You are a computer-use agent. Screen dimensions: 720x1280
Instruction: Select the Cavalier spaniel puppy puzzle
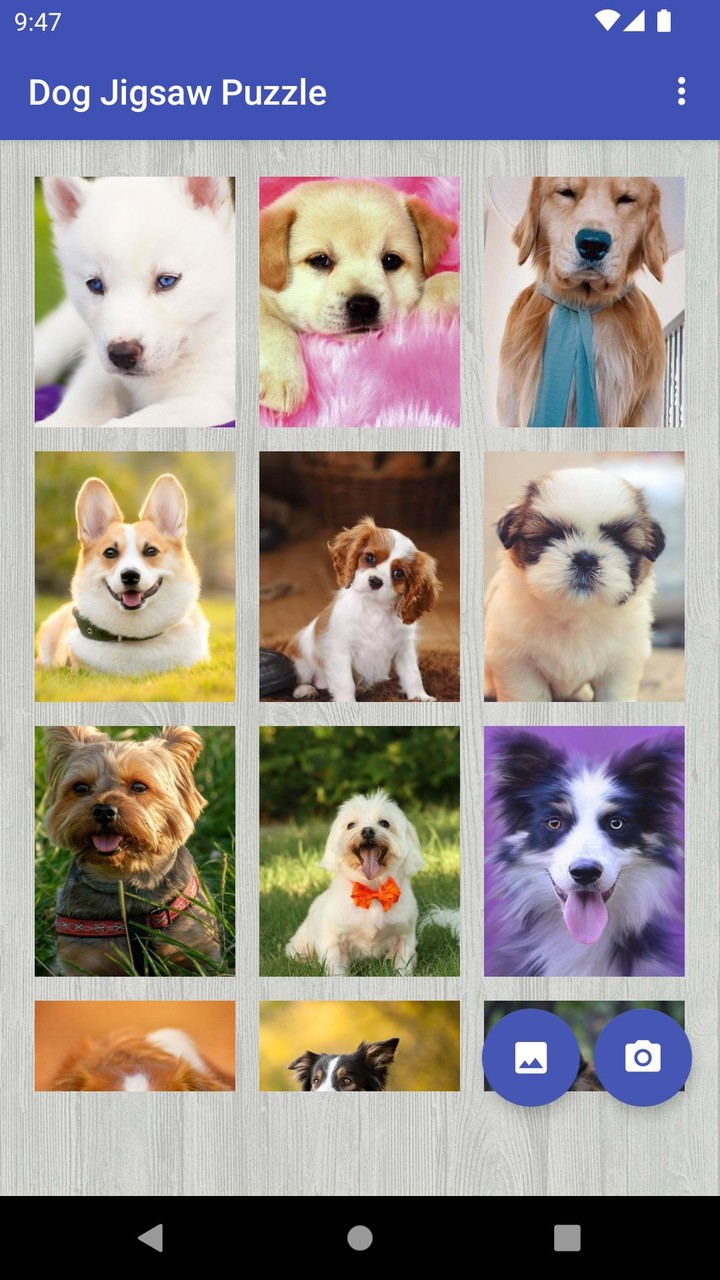pos(360,575)
